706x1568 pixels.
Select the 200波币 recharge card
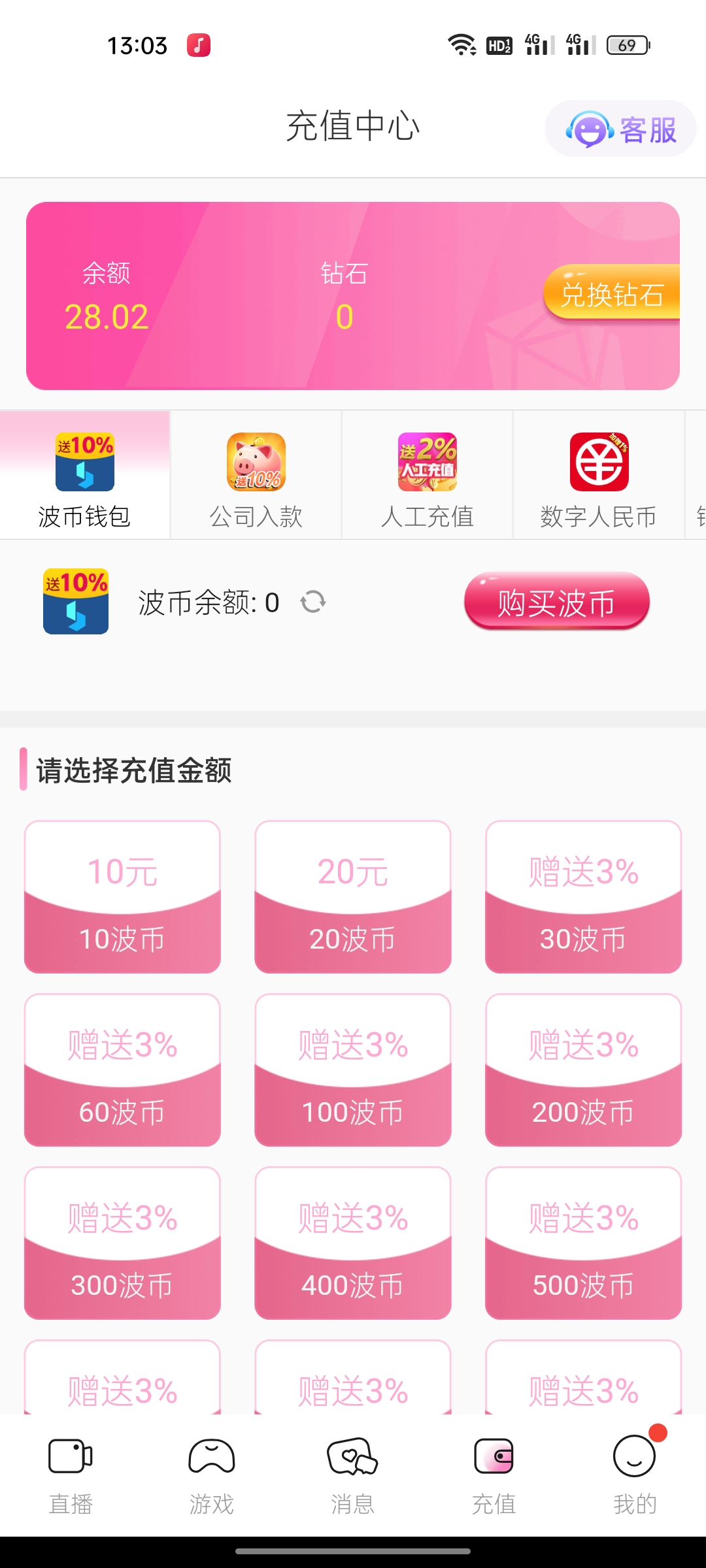pyautogui.click(x=583, y=1070)
